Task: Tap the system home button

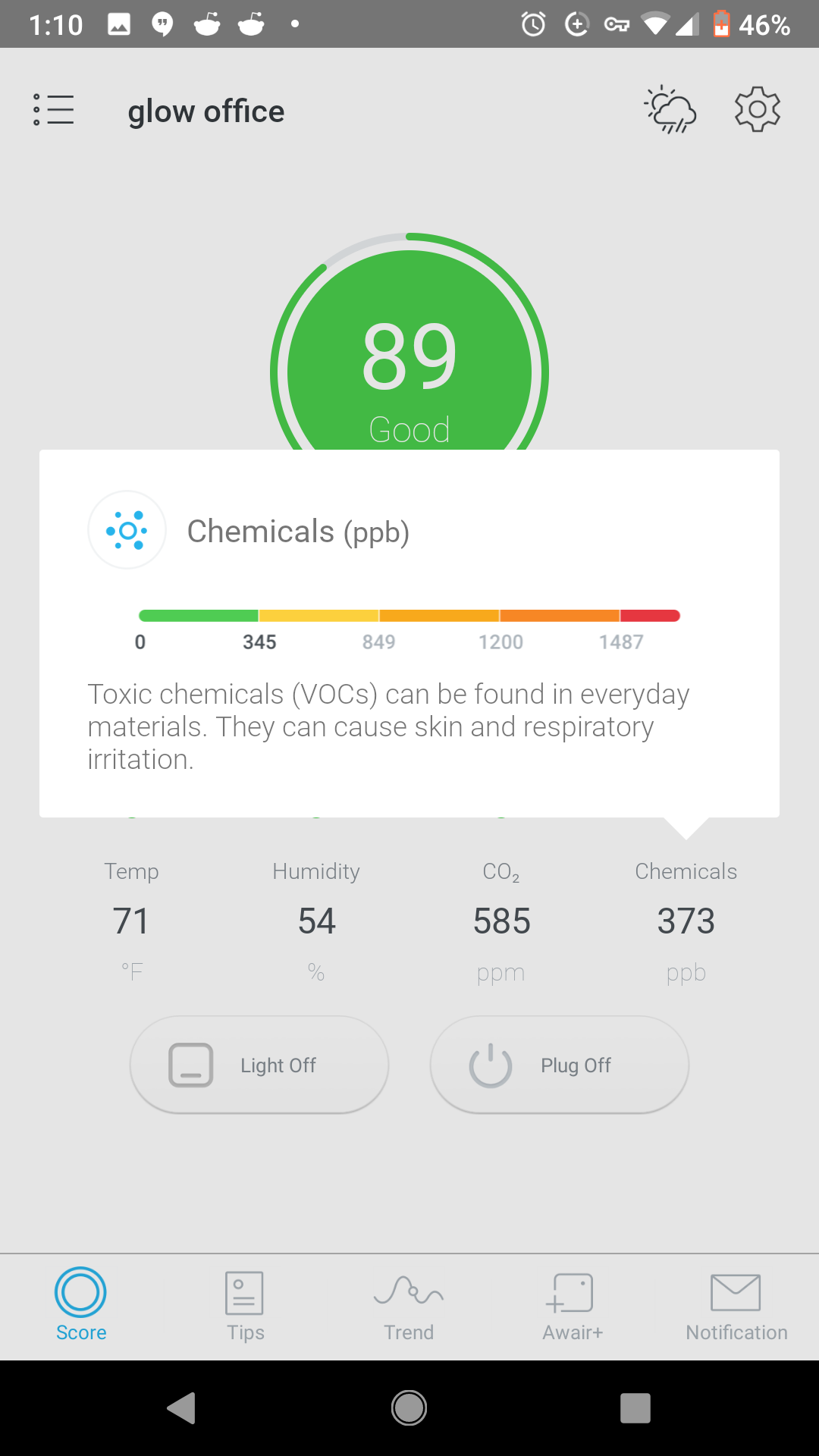Action: [409, 1407]
